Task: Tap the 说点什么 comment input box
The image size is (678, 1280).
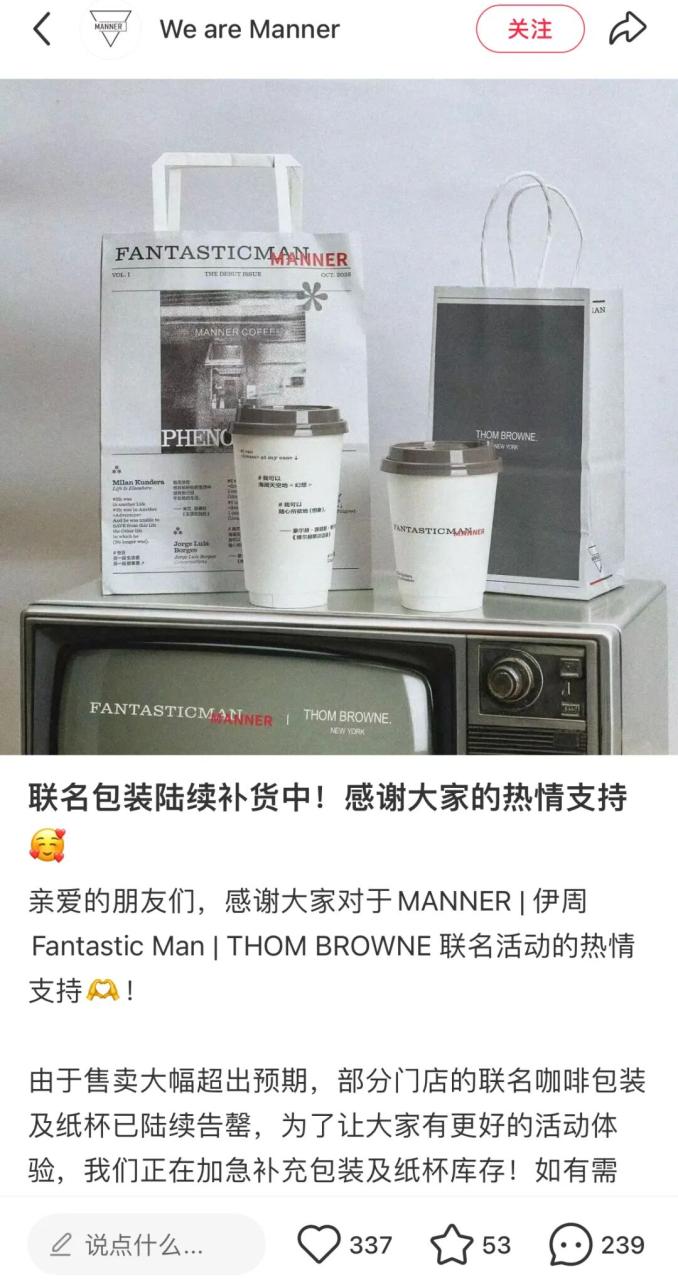Action: coord(146,1244)
